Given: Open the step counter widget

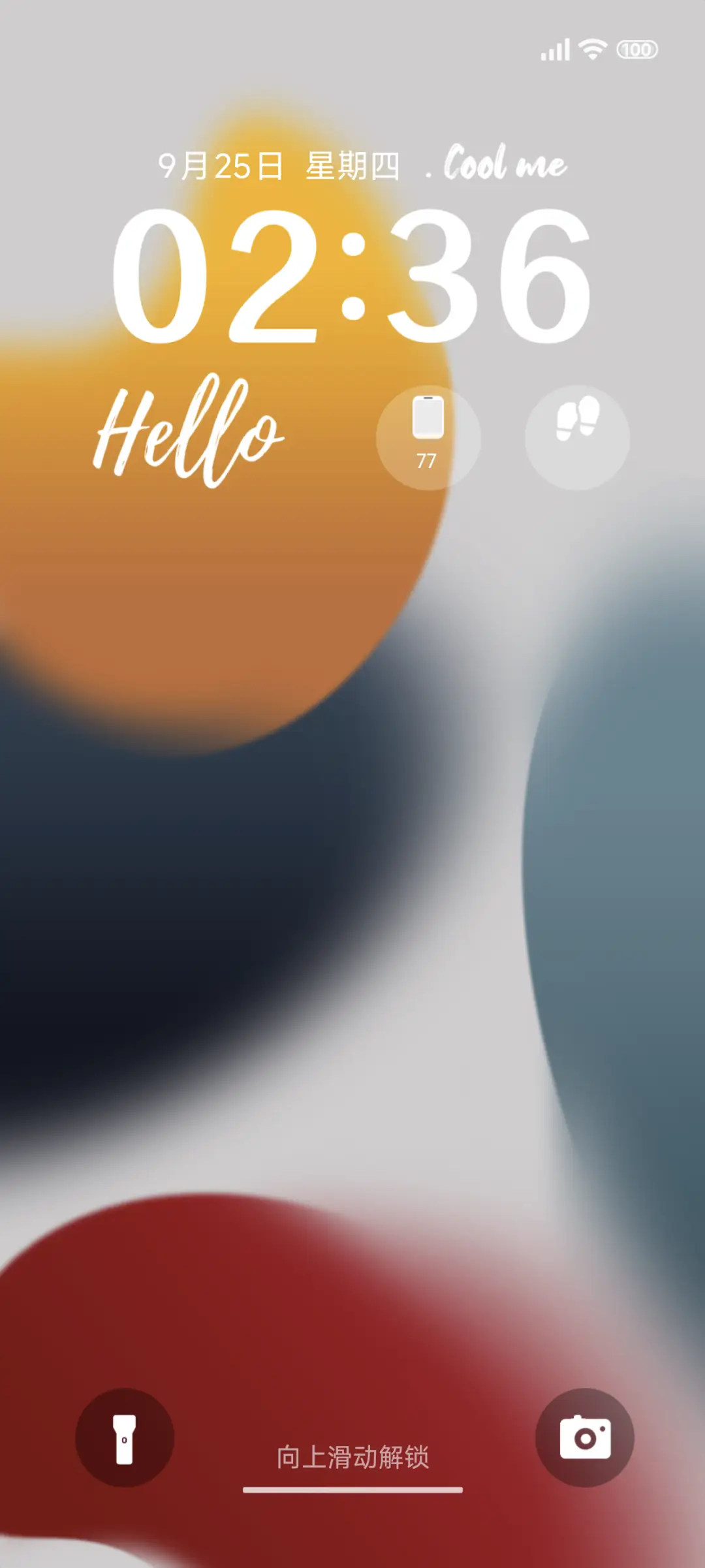Looking at the screenshot, I should (577, 437).
